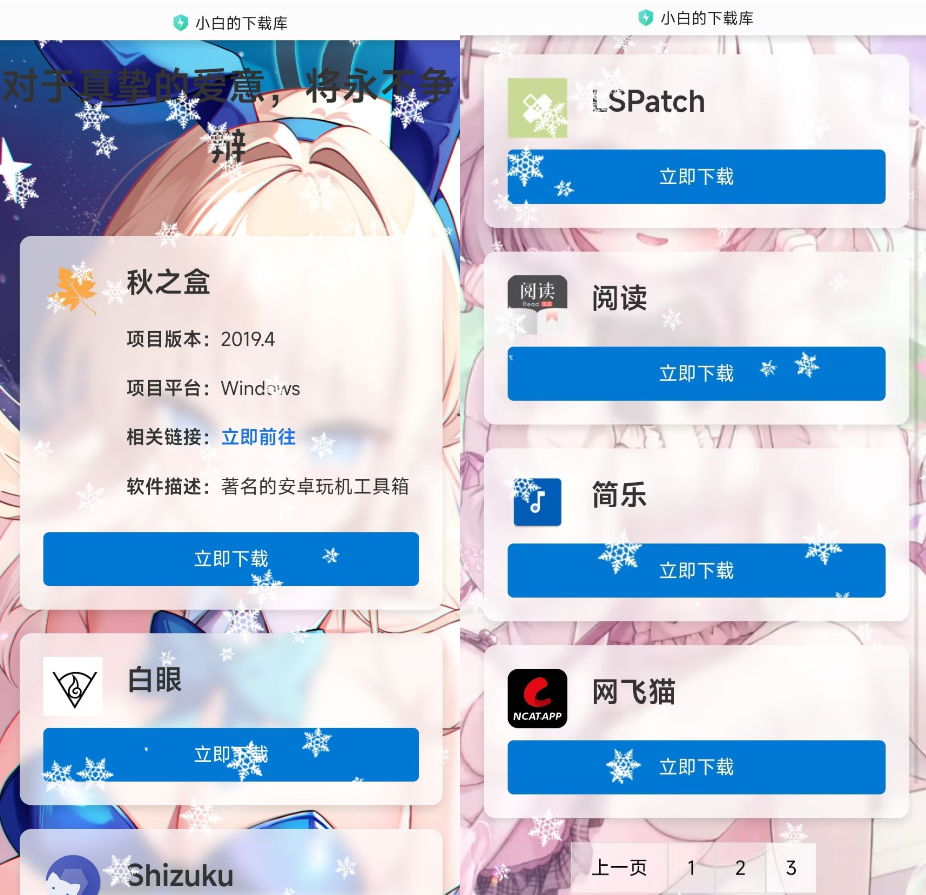Image resolution: width=926 pixels, height=895 pixels.
Task: Jump to page 2
Action: (x=741, y=868)
